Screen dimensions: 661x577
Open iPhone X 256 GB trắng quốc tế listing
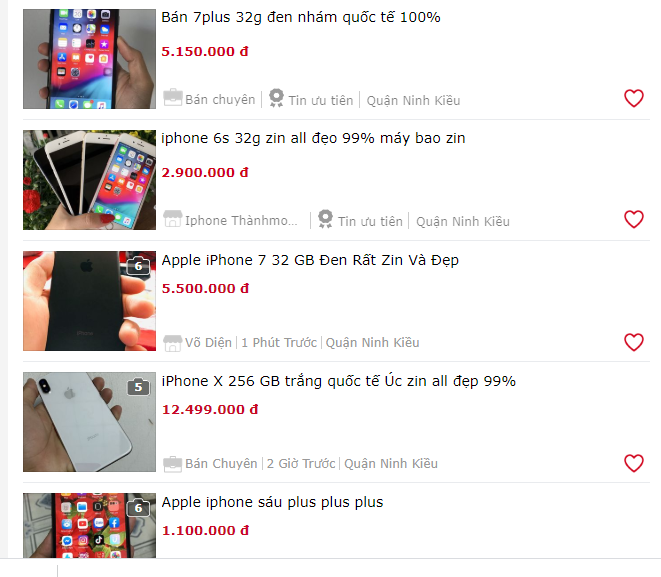pos(338,381)
